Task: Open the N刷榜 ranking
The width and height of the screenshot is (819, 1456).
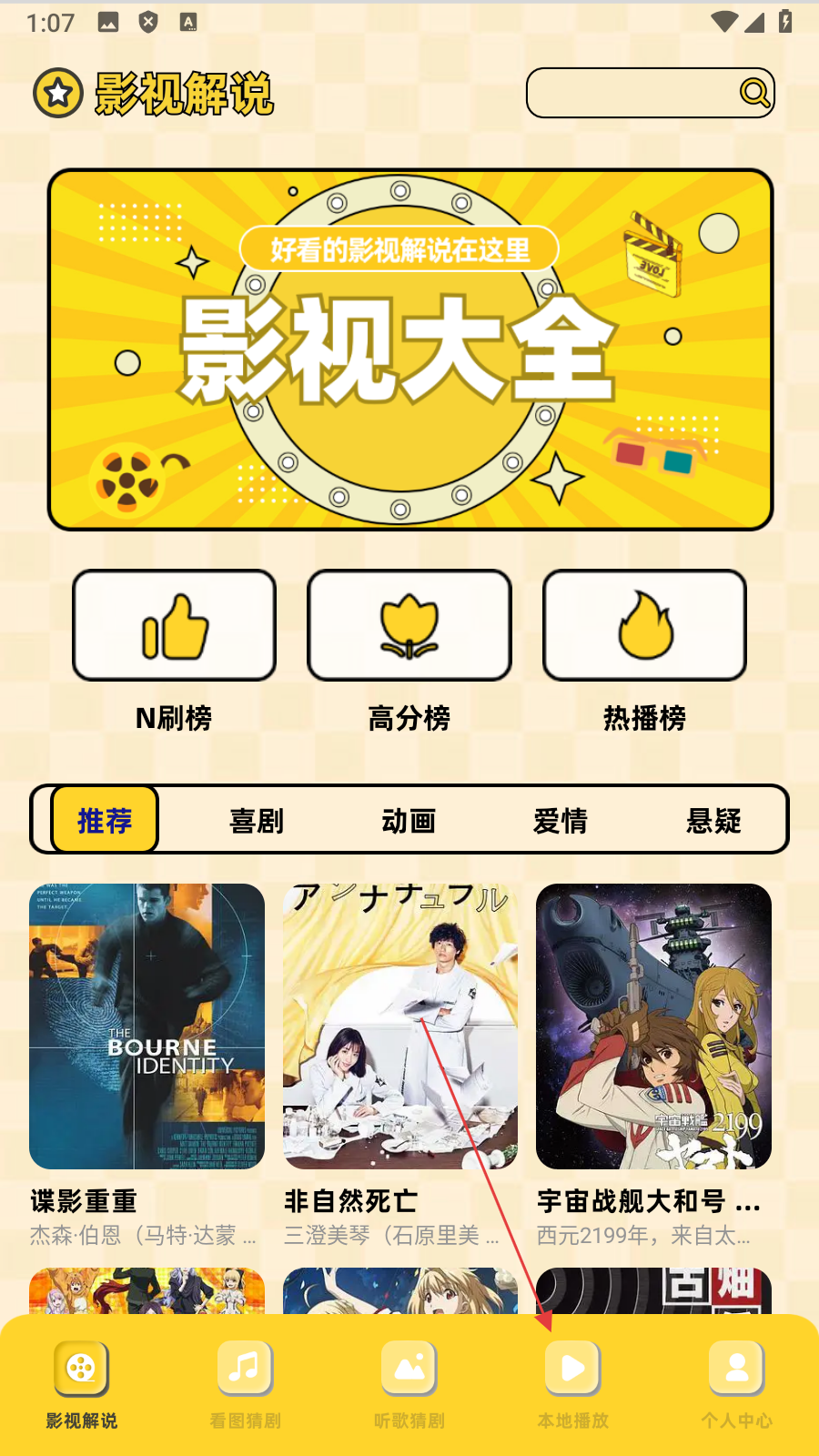Action: pos(174,626)
